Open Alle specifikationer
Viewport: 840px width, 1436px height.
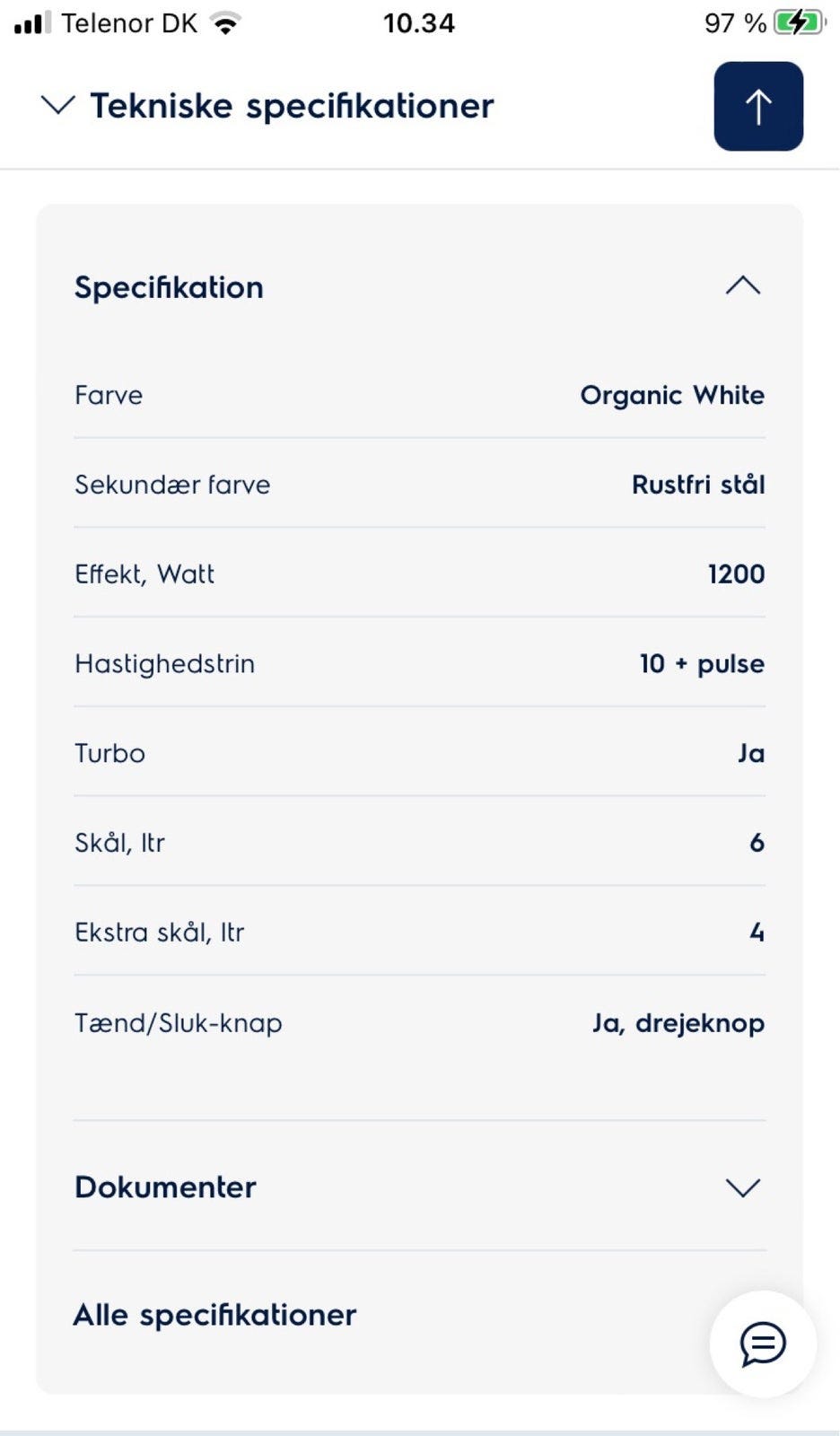[214, 1315]
